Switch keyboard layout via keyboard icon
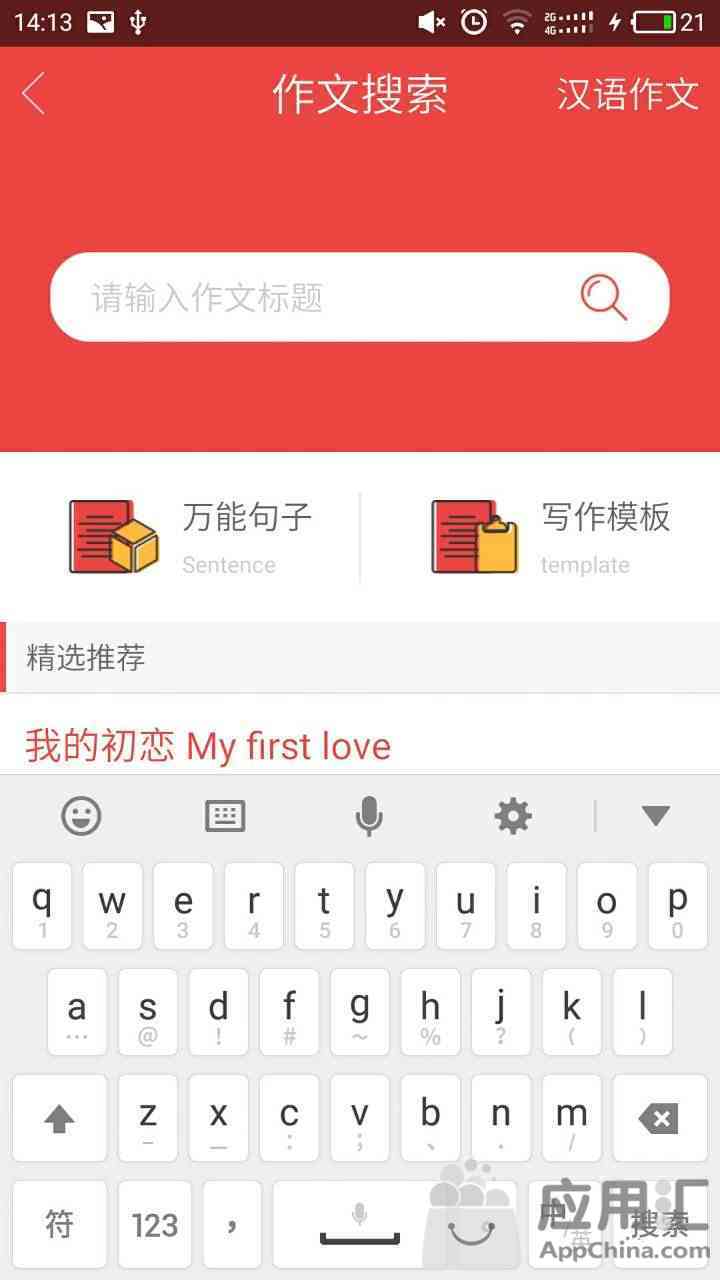The width and height of the screenshot is (720, 1280). pyautogui.click(x=225, y=816)
